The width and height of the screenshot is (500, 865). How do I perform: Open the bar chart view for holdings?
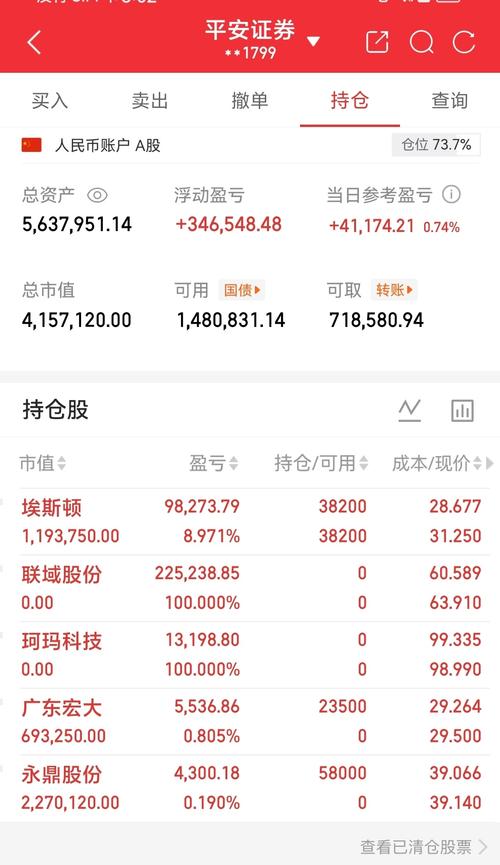click(462, 410)
